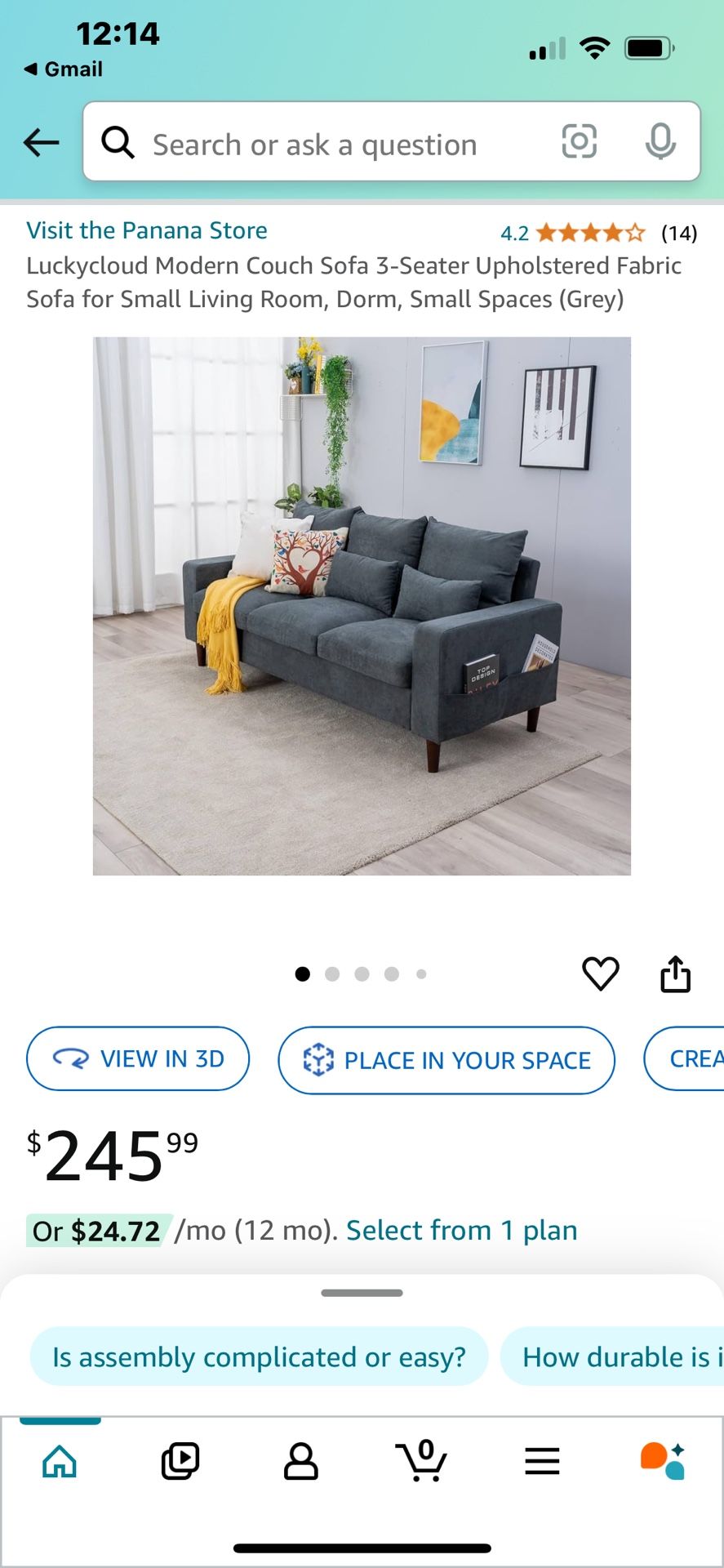Viewport: 724px width, 1568px height.
Task: Tap View in 3D button
Action: (x=138, y=1058)
